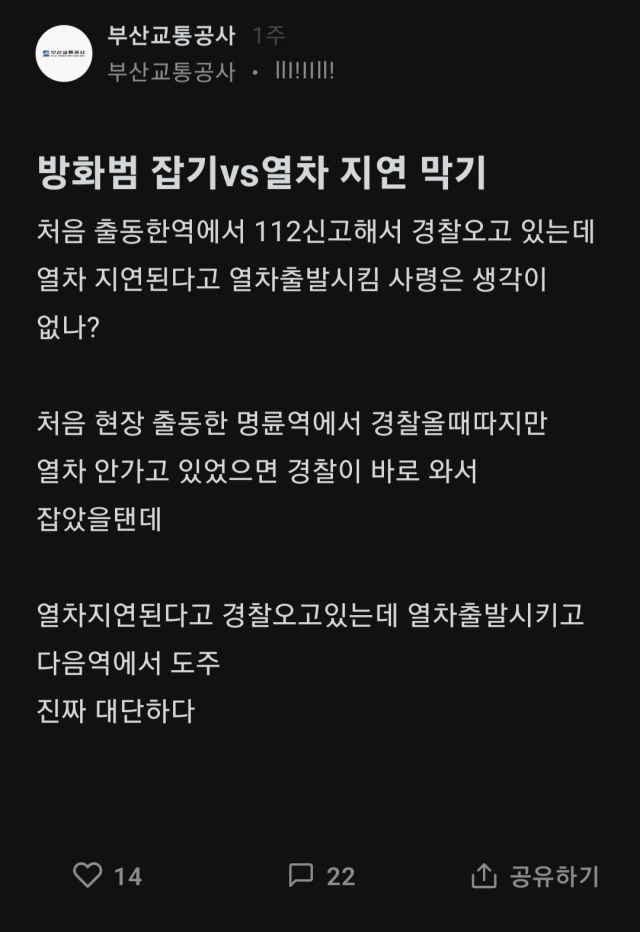Open the 부산교통공사 company avatar
640x932 pixels.
click(63, 53)
